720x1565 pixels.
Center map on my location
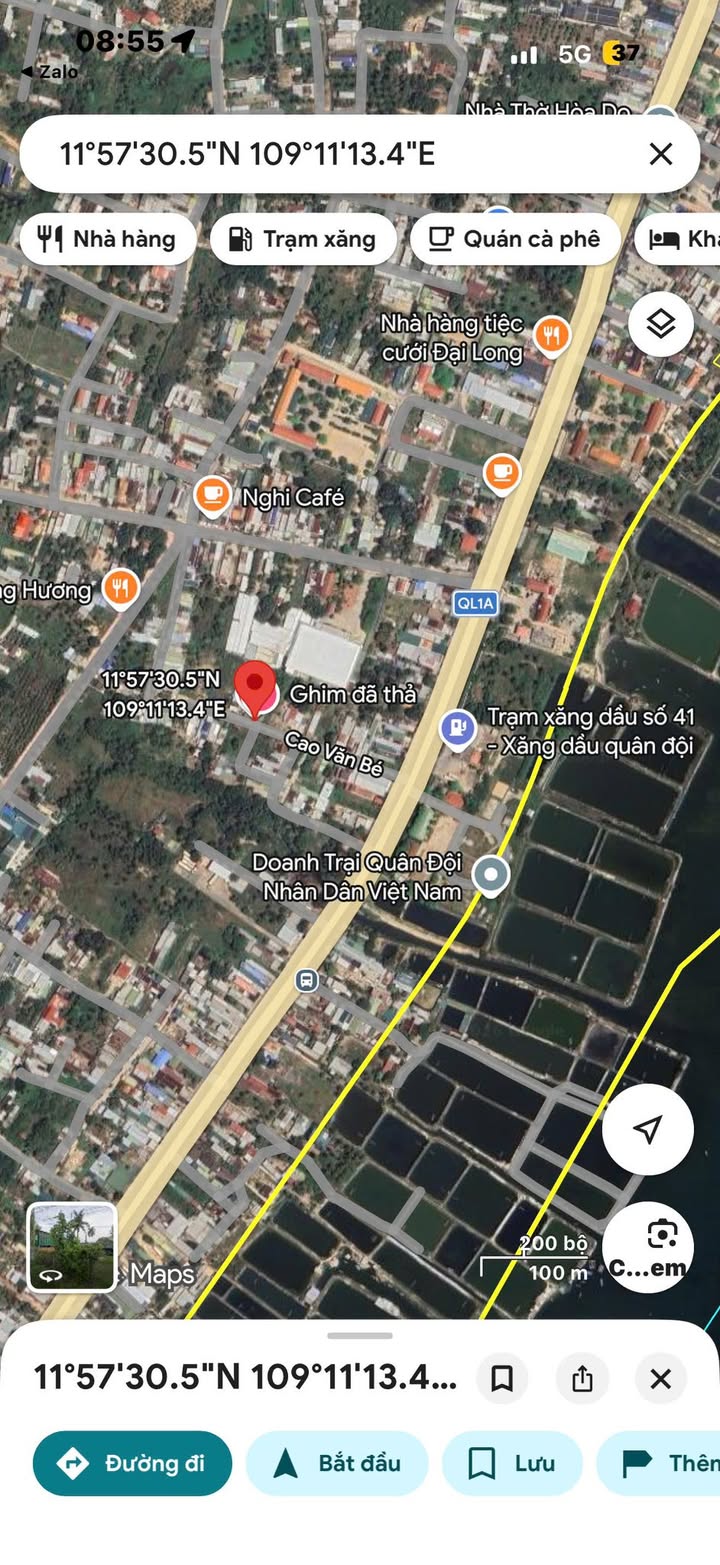coord(648,1129)
